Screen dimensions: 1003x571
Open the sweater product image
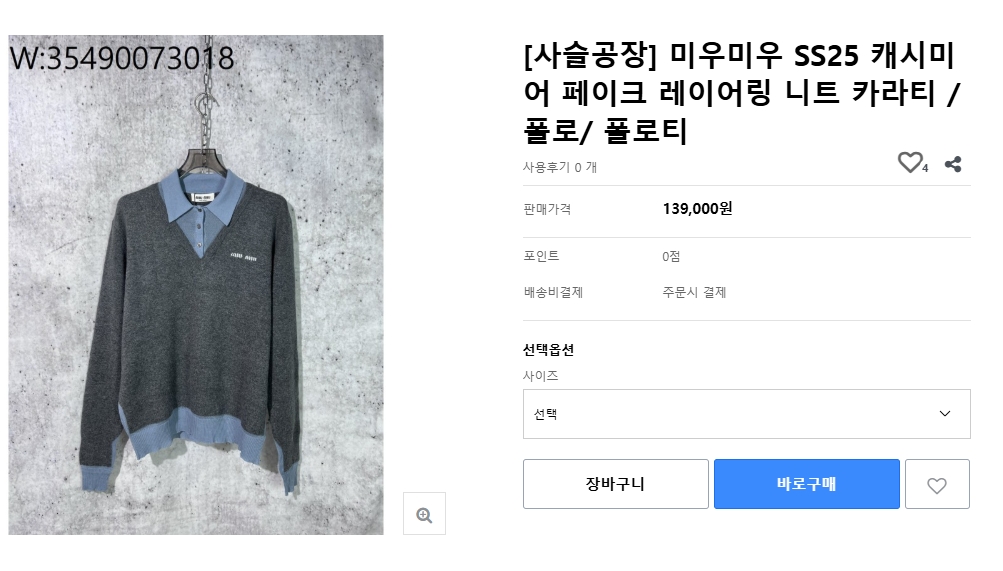pyautogui.click(x=197, y=300)
